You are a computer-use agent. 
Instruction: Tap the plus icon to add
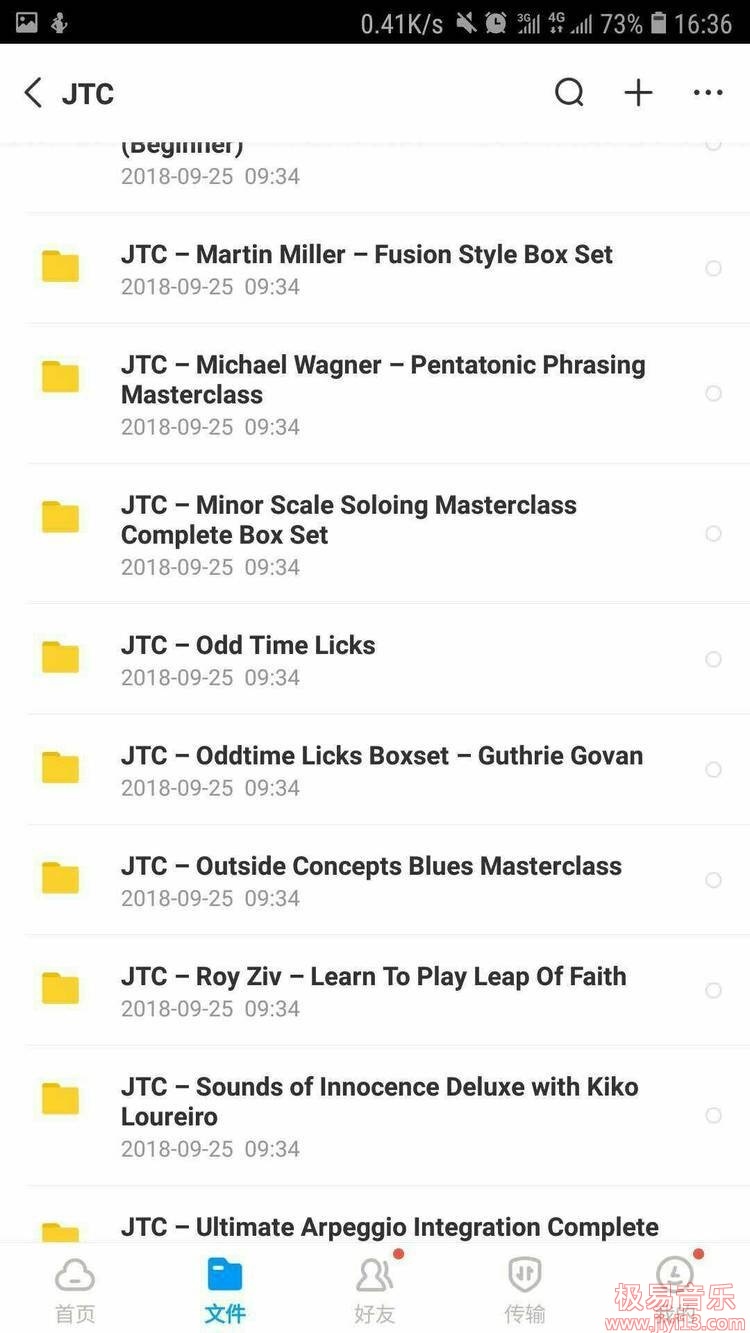coord(638,93)
